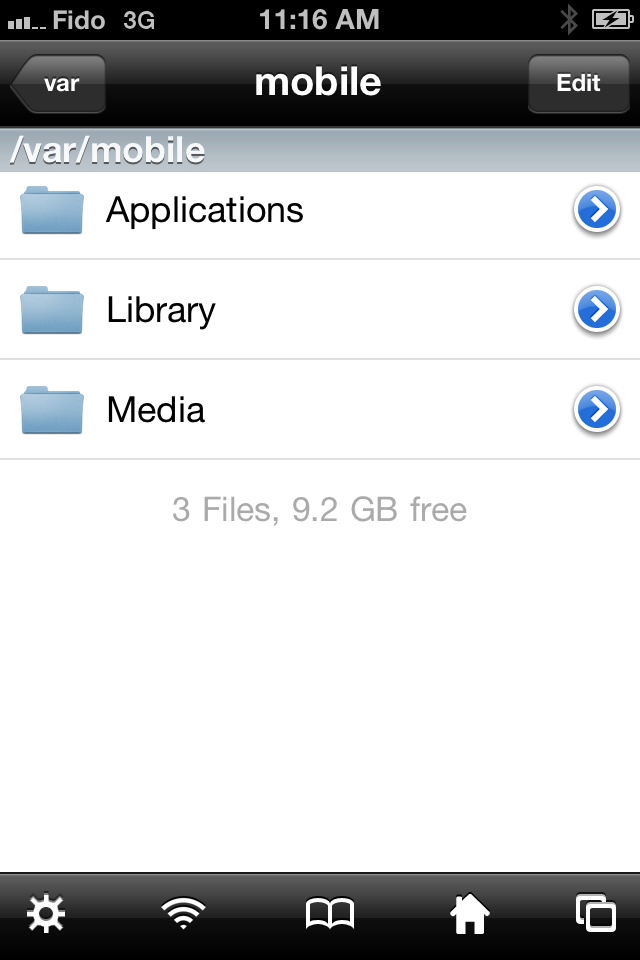The width and height of the screenshot is (640, 960).
Task: Open the Library folder
Action: pyautogui.click(x=160, y=310)
